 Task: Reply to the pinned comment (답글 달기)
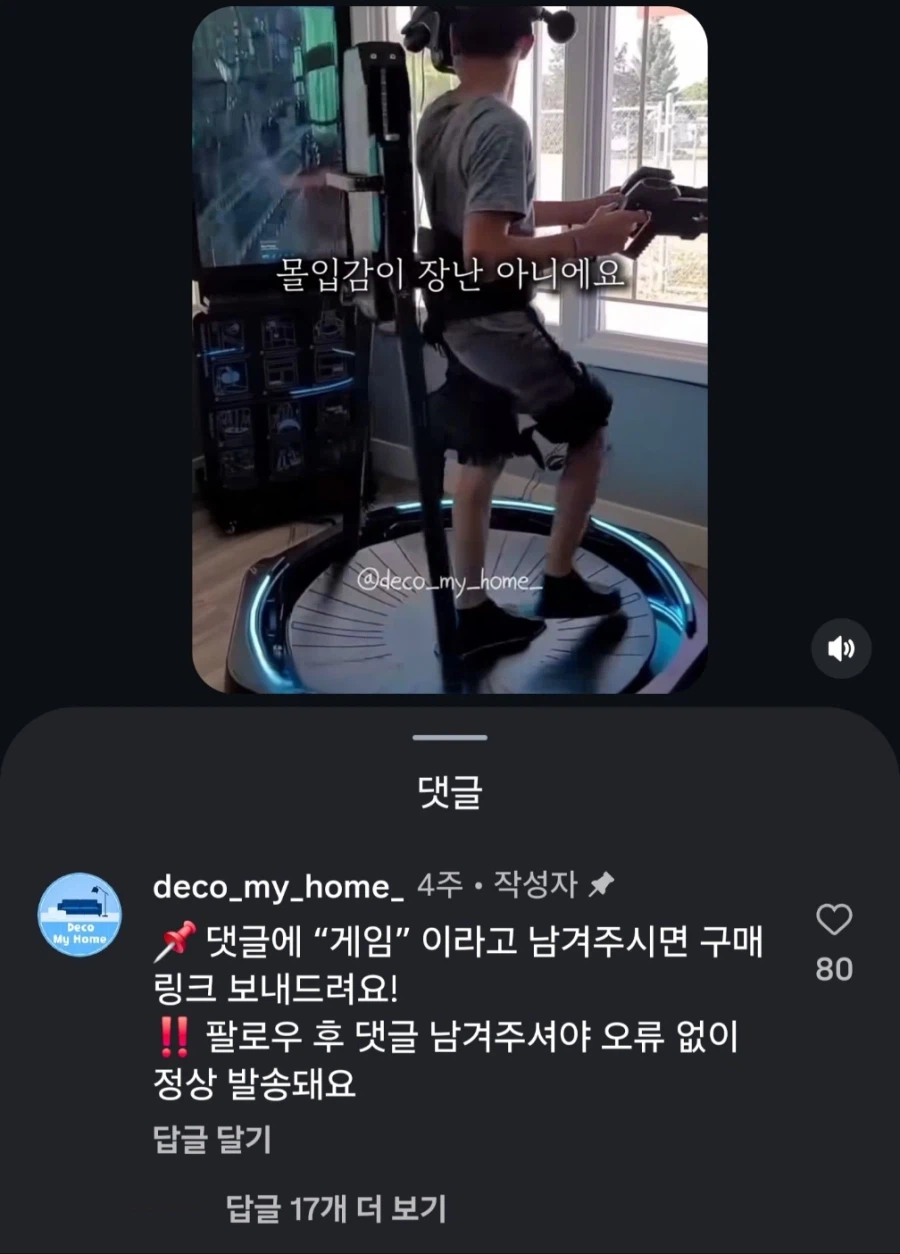212,1139
